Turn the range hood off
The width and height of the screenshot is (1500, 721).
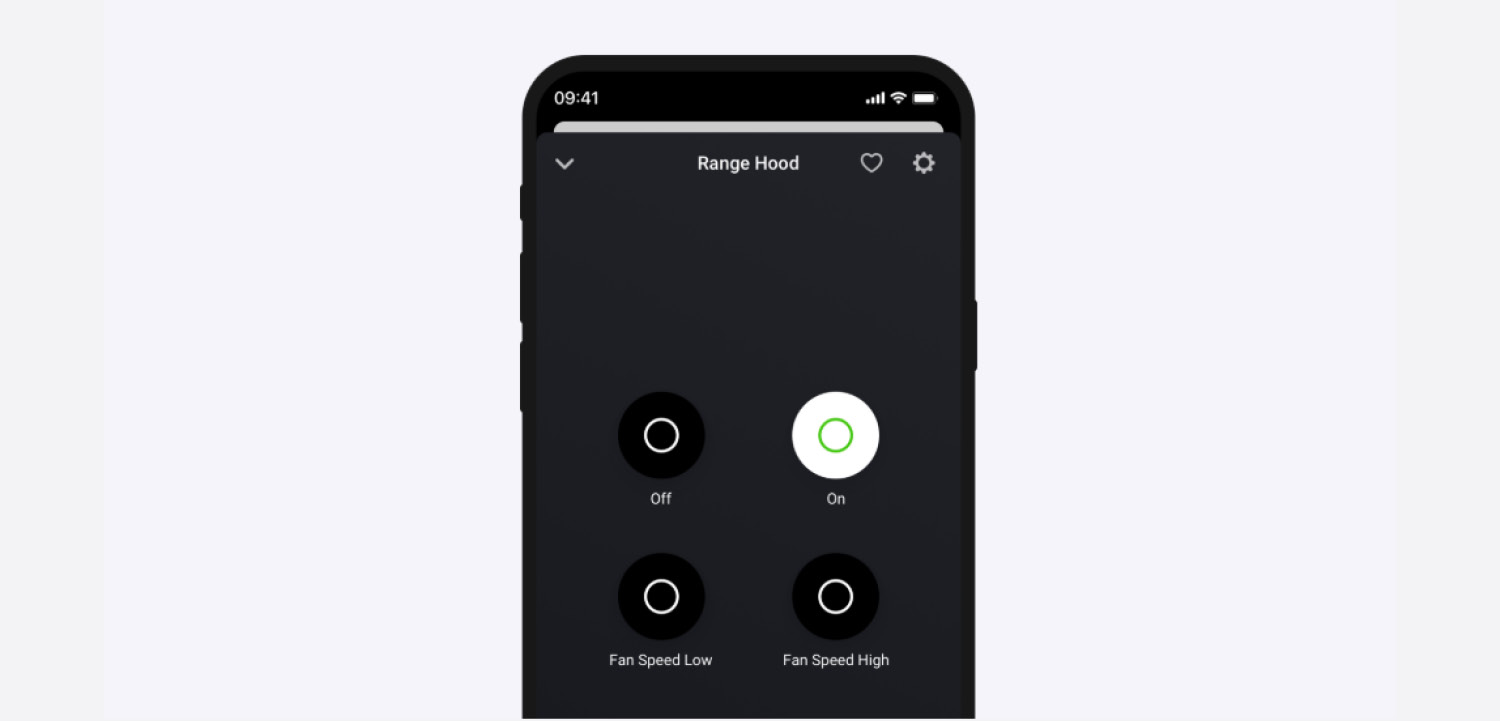(661, 436)
